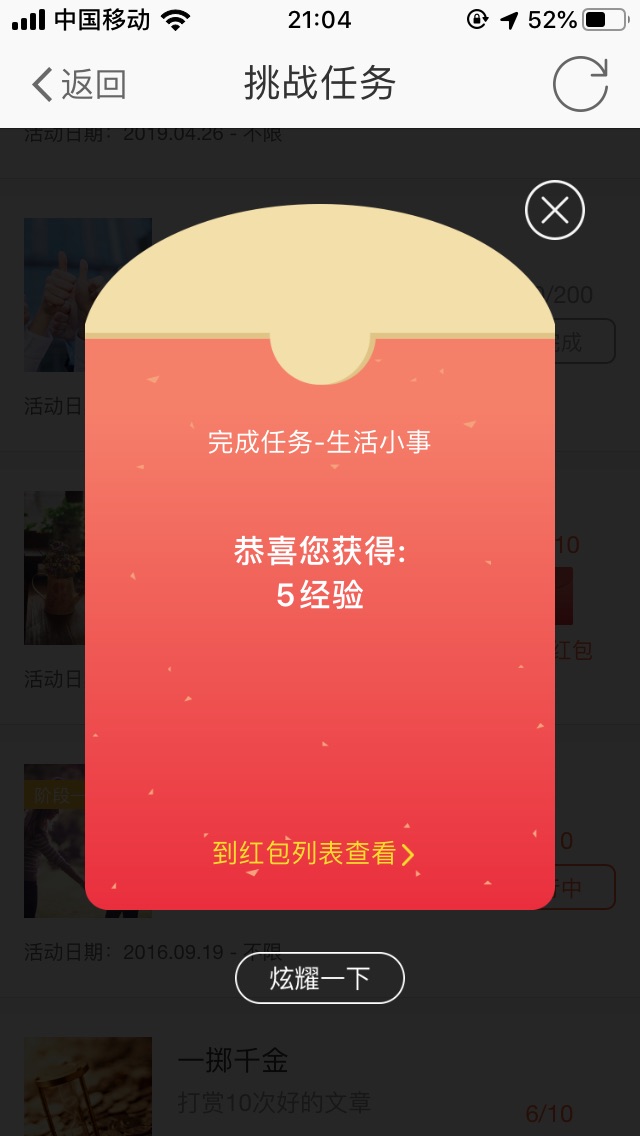This screenshot has height=1136, width=640.
Task: Open 到红包列表查看 link
Action: pos(313,854)
